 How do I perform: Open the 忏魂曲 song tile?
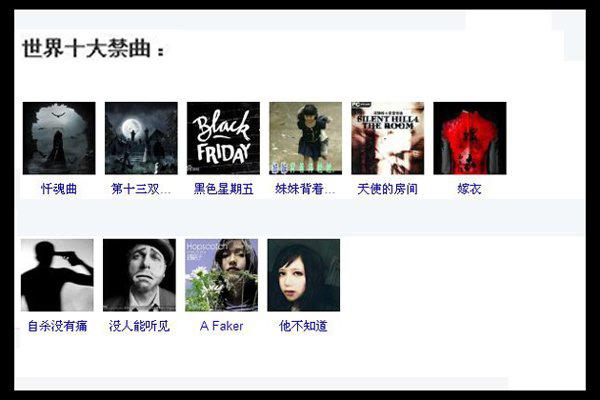[58, 138]
